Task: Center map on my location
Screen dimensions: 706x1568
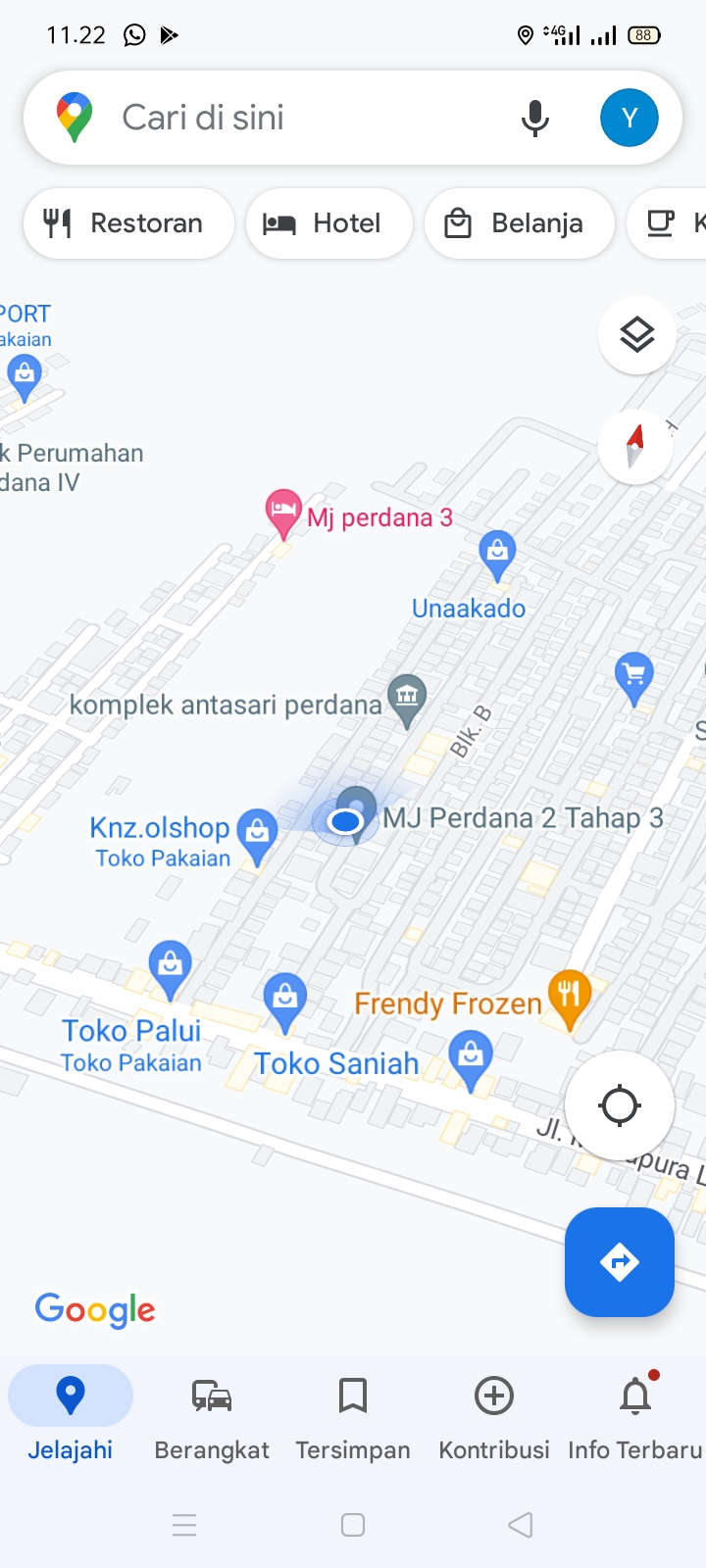Action: (619, 1105)
